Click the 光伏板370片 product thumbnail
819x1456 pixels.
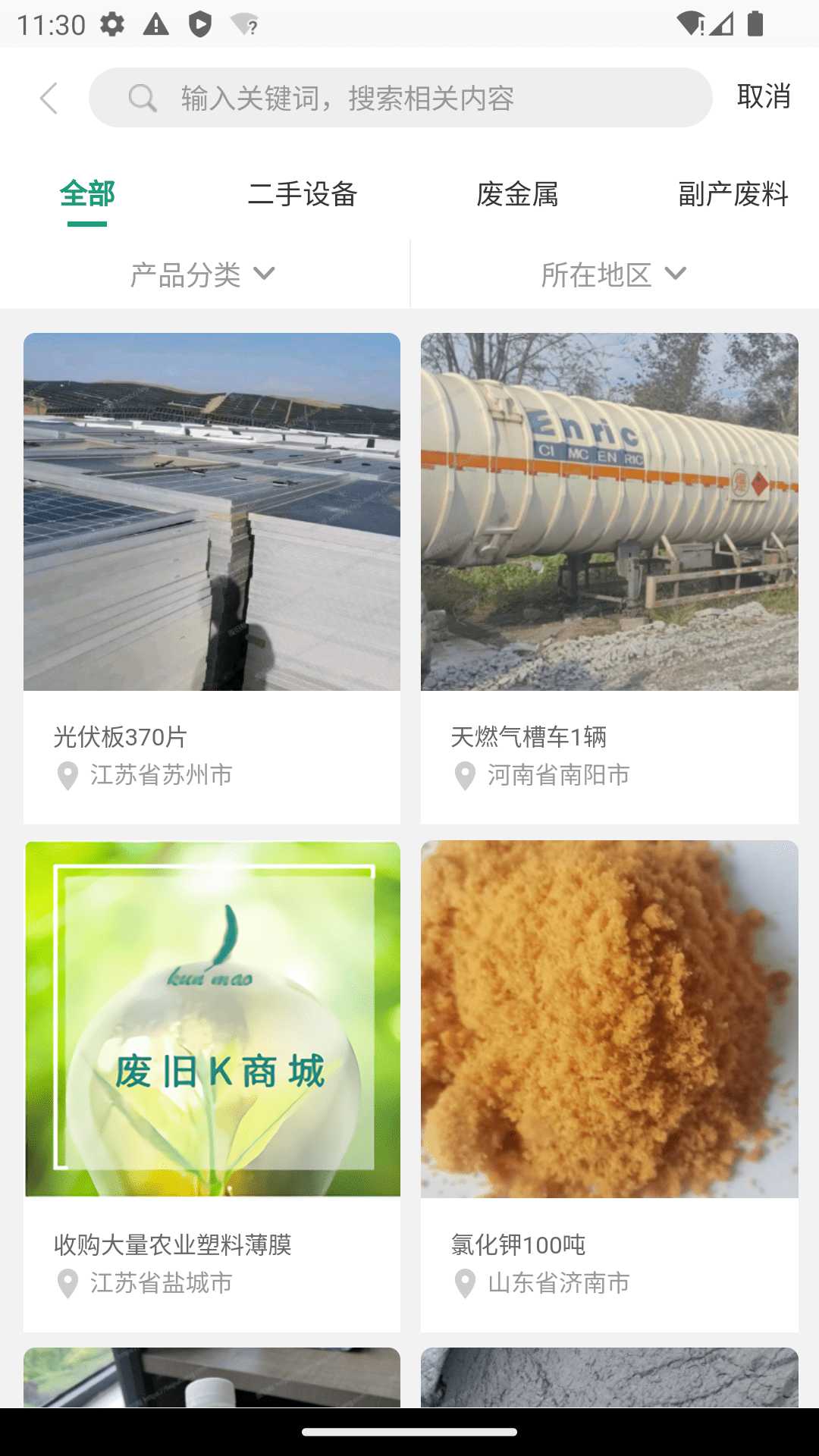(212, 512)
